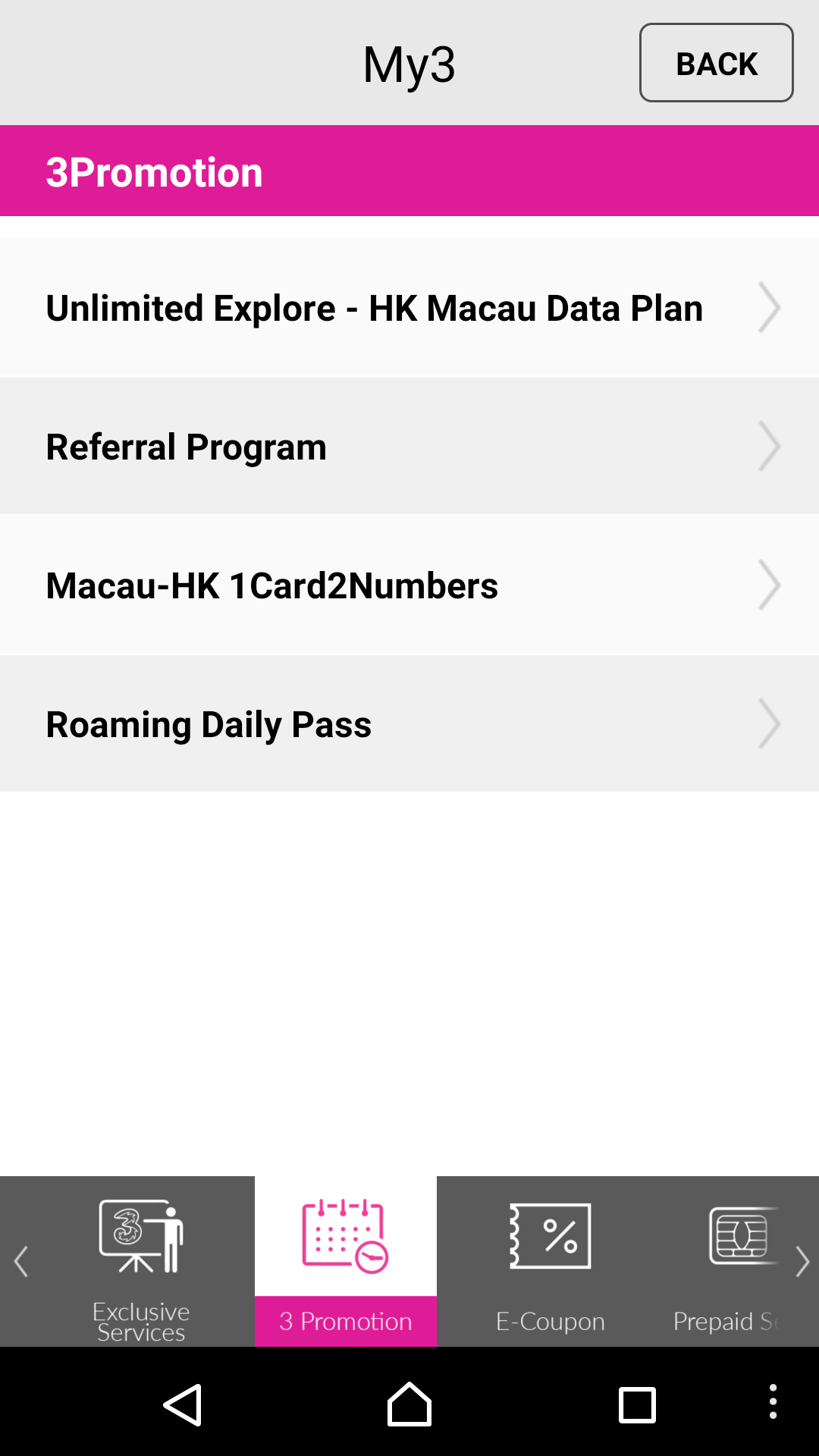Screen dimensions: 819x1456
Task: Select Macau-HK 1Card2Numbers
Action: click(409, 585)
